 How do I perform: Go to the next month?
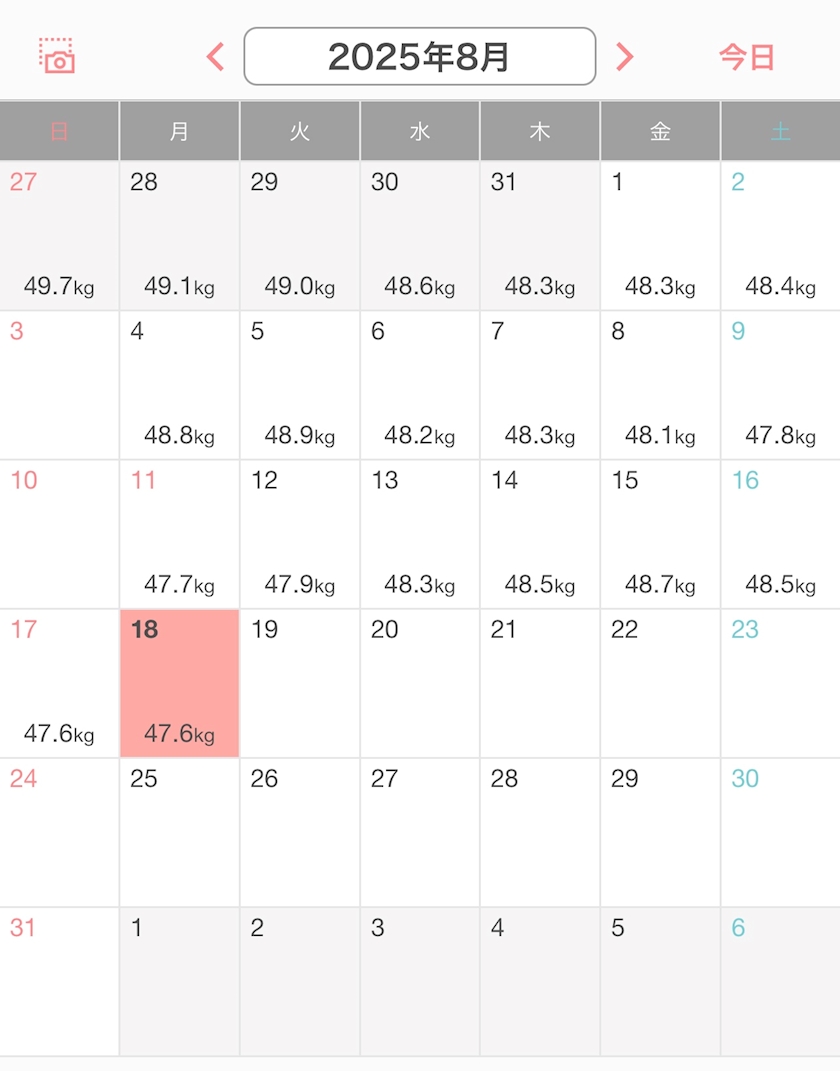tap(624, 57)
